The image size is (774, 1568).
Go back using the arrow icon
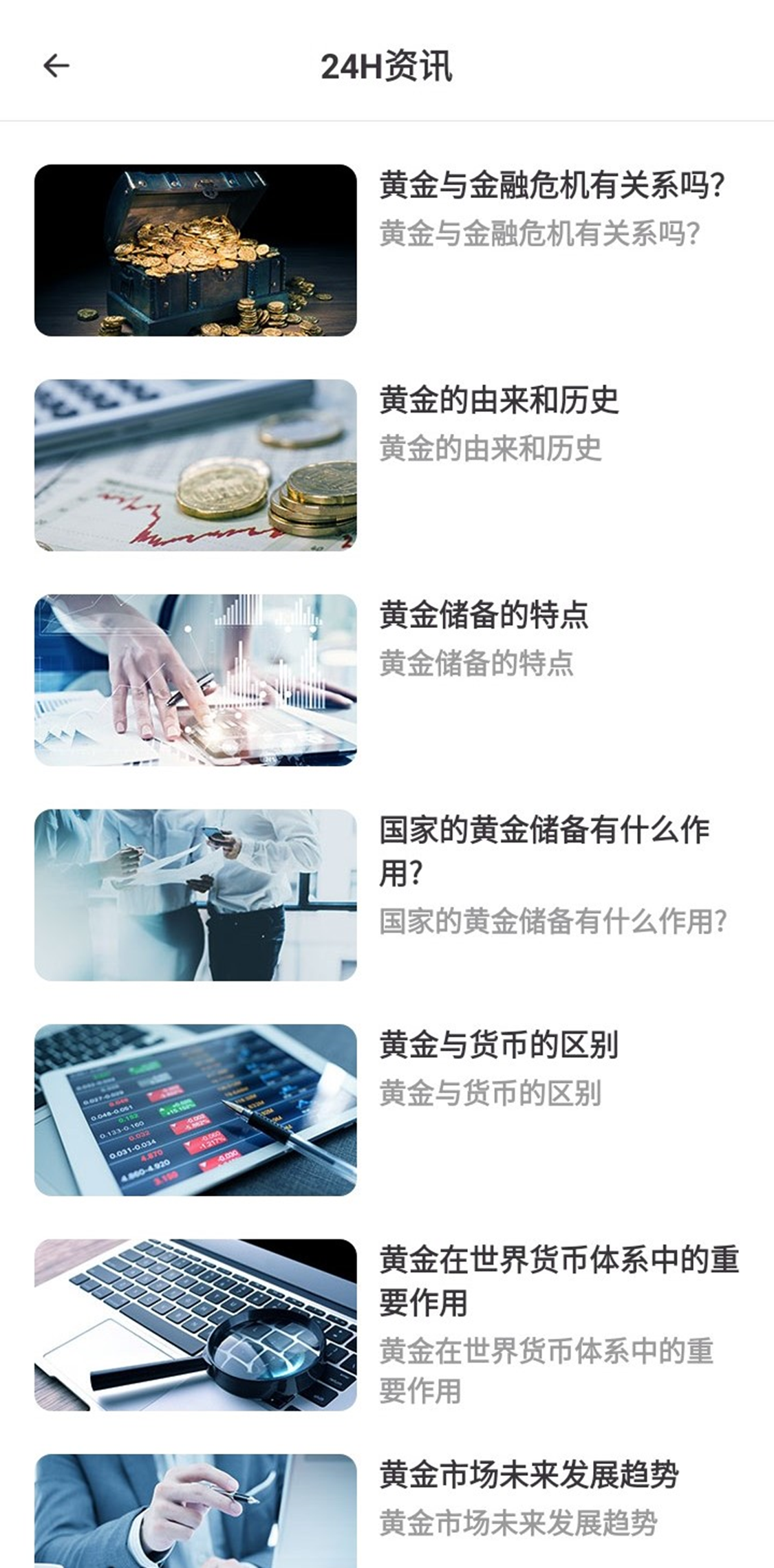(x=56, y=66)
